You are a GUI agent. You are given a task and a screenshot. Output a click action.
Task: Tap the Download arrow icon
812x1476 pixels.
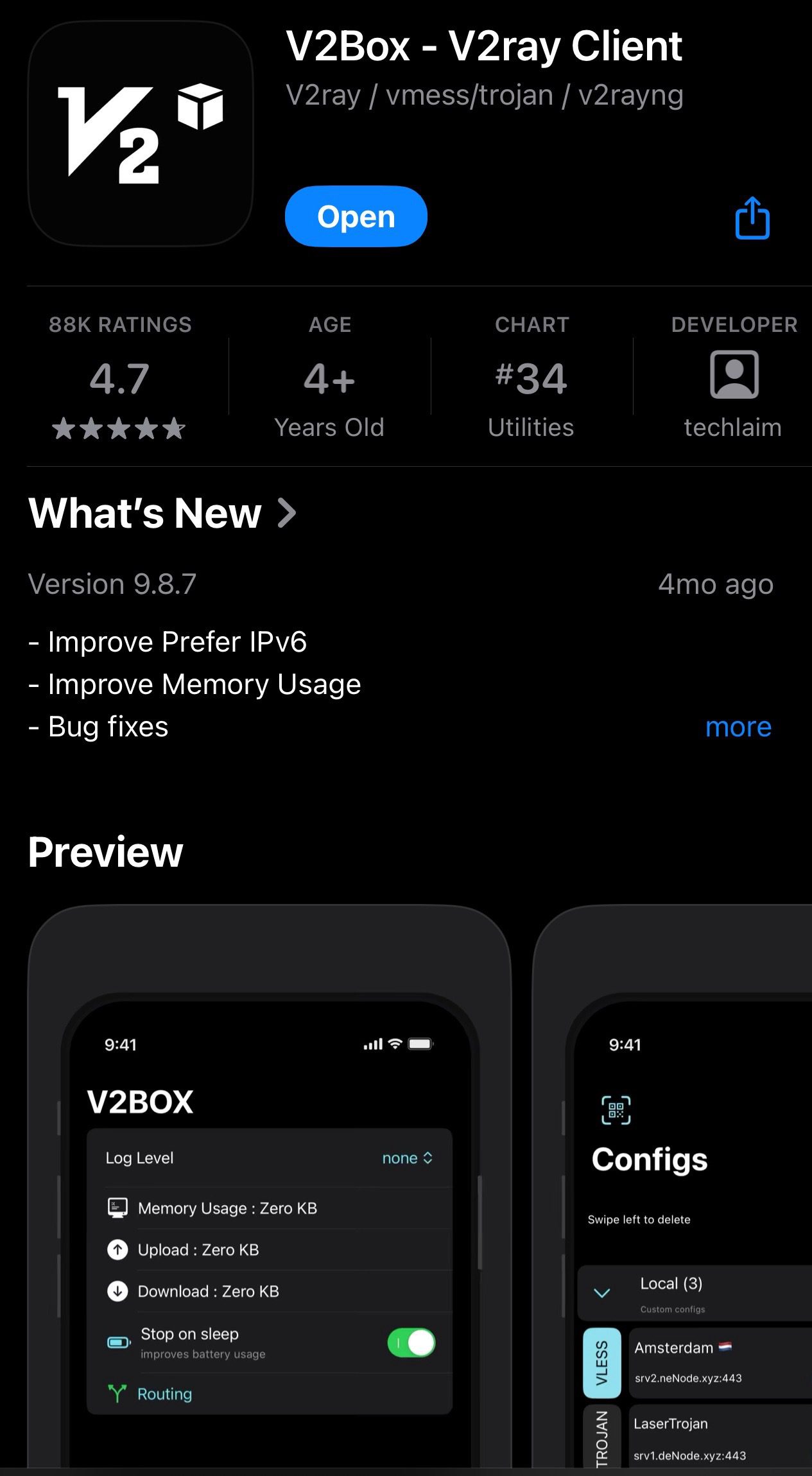click(117, 1290)
